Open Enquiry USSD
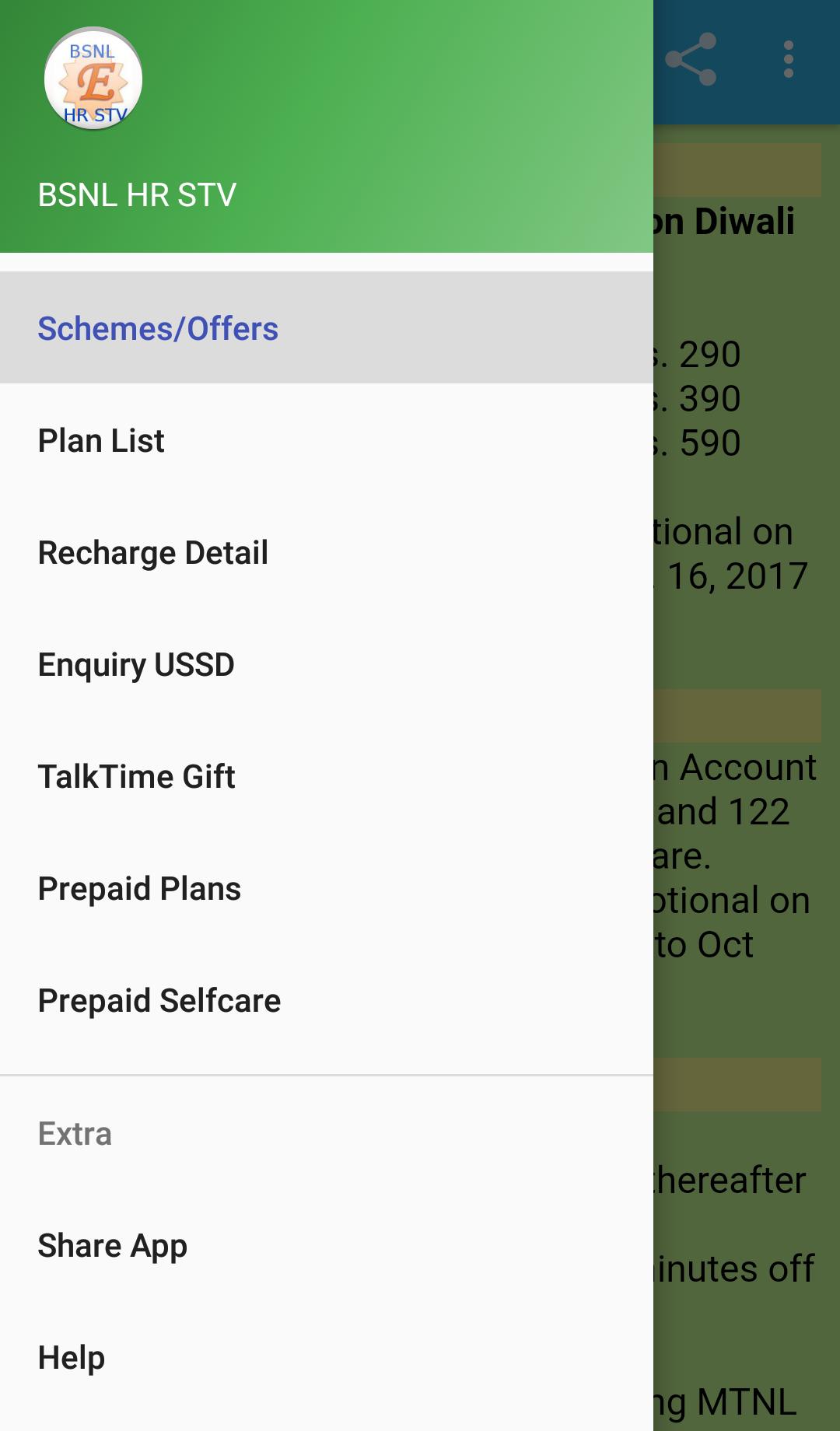840x1431 pixels. click(x=136, y=664)
